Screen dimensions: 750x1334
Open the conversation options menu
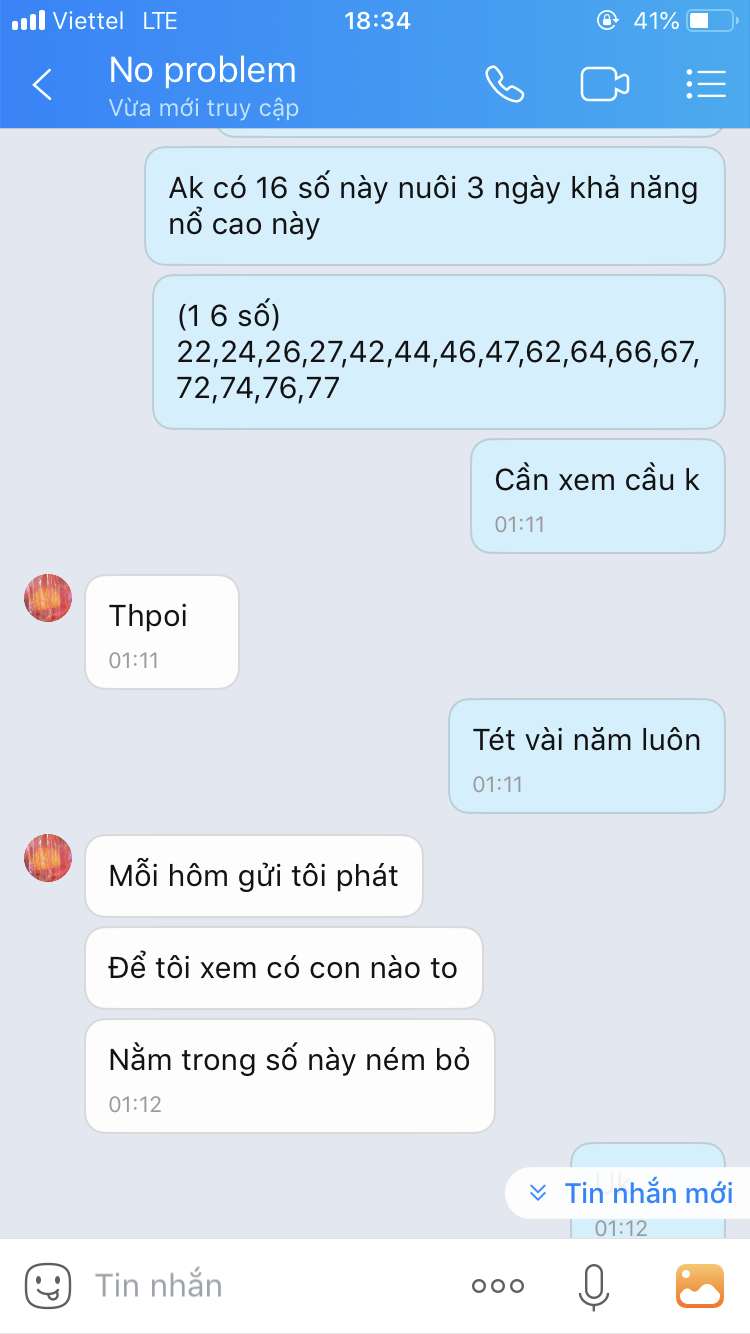coord(706,85)
